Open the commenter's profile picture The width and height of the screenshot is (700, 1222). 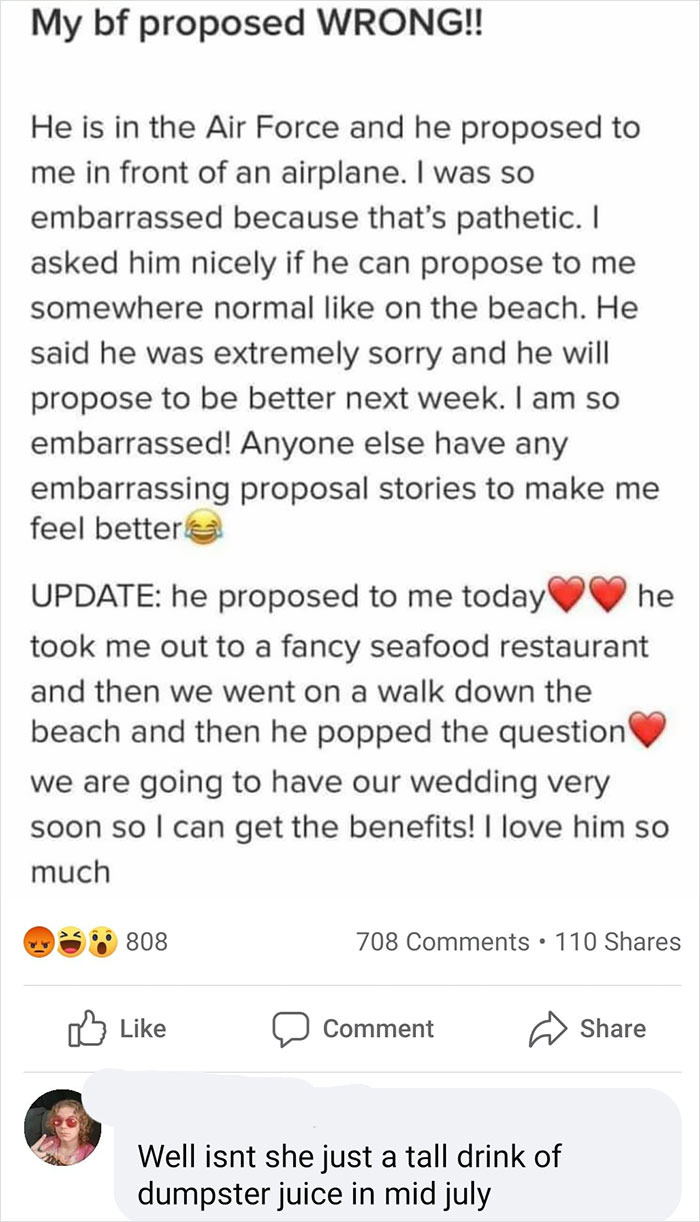[x=62, y=1126]
